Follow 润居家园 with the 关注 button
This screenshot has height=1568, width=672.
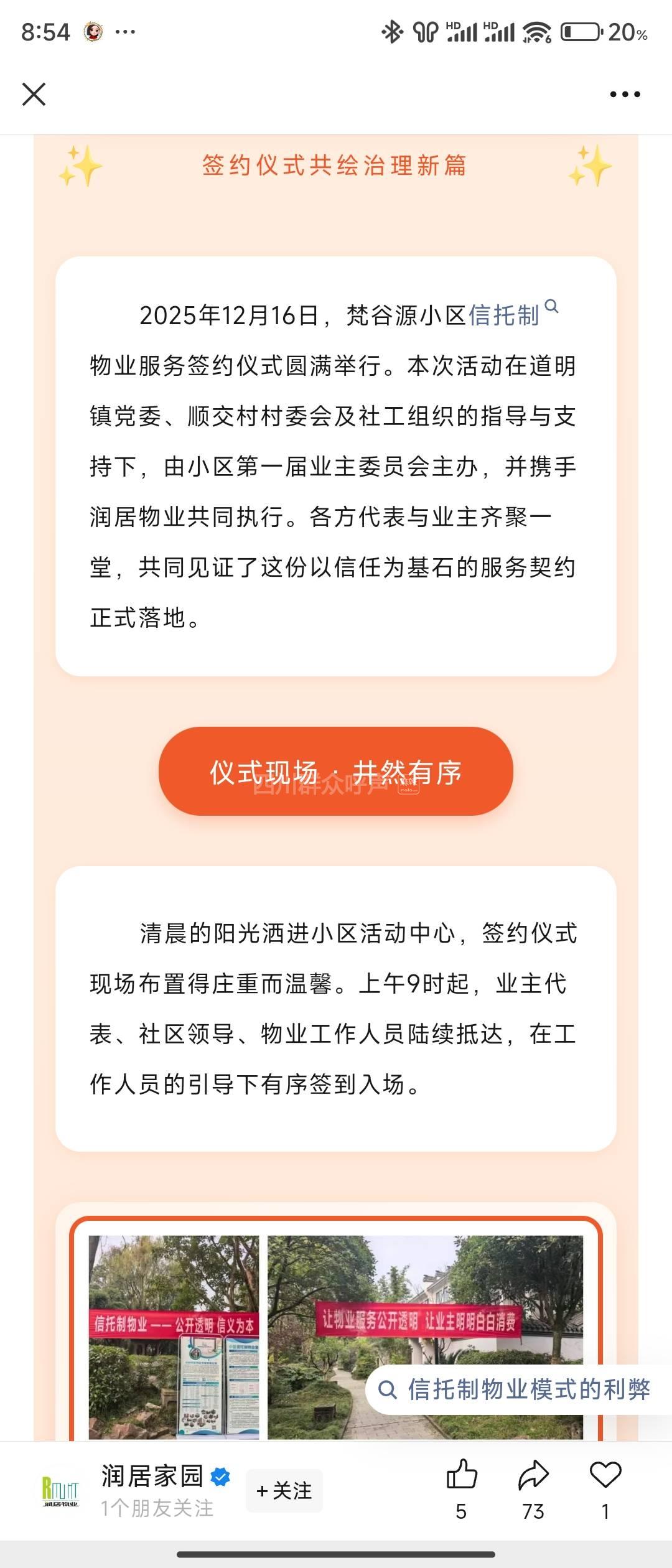[x=284, y=1490]
